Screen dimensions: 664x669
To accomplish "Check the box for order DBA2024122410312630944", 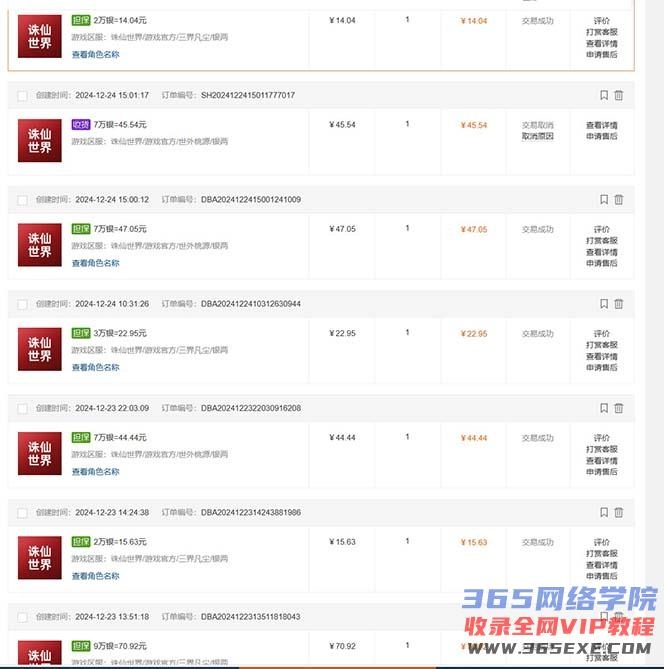I will [22, 304].
